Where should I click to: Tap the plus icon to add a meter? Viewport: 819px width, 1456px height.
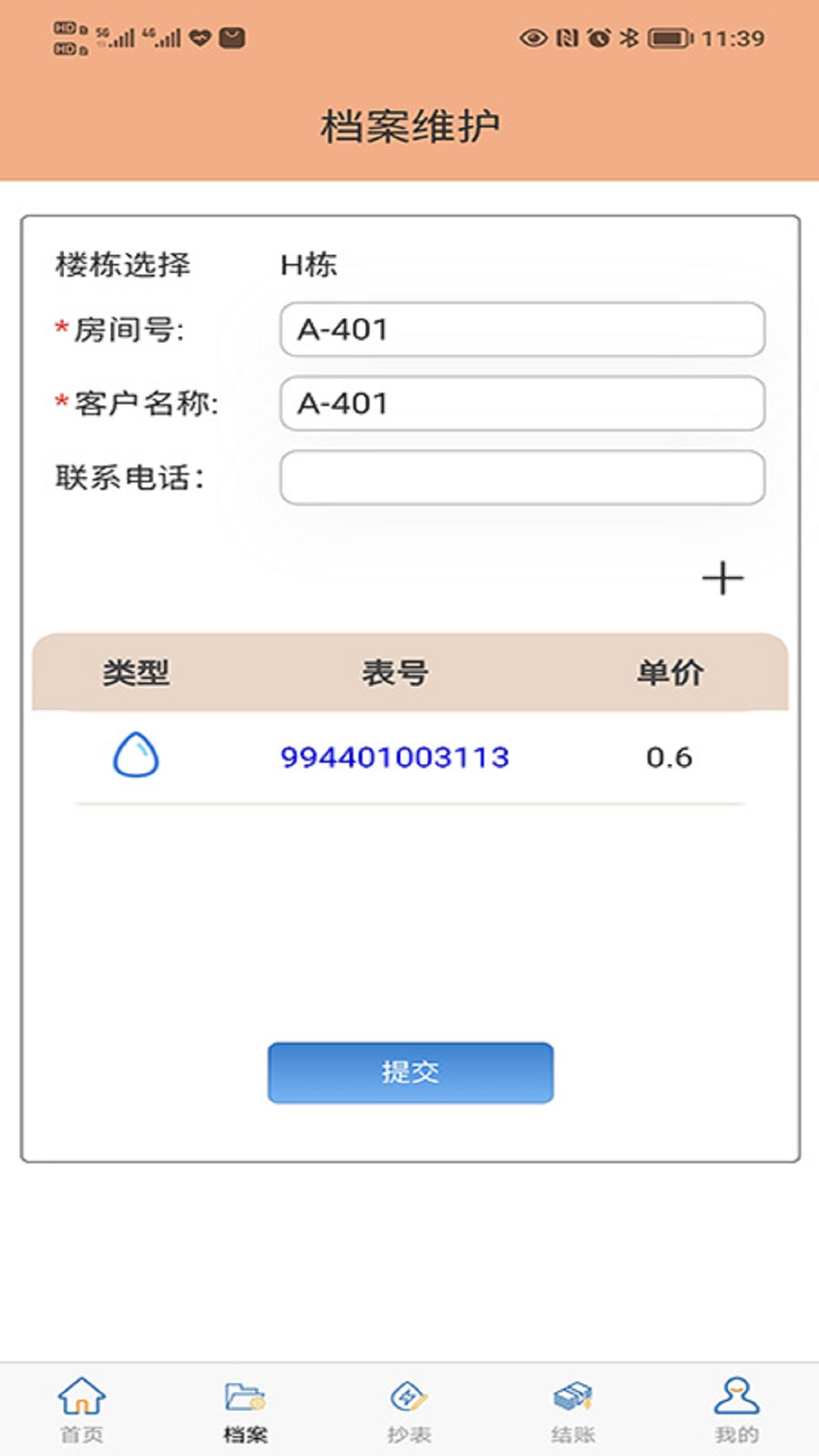pos(723,579)
